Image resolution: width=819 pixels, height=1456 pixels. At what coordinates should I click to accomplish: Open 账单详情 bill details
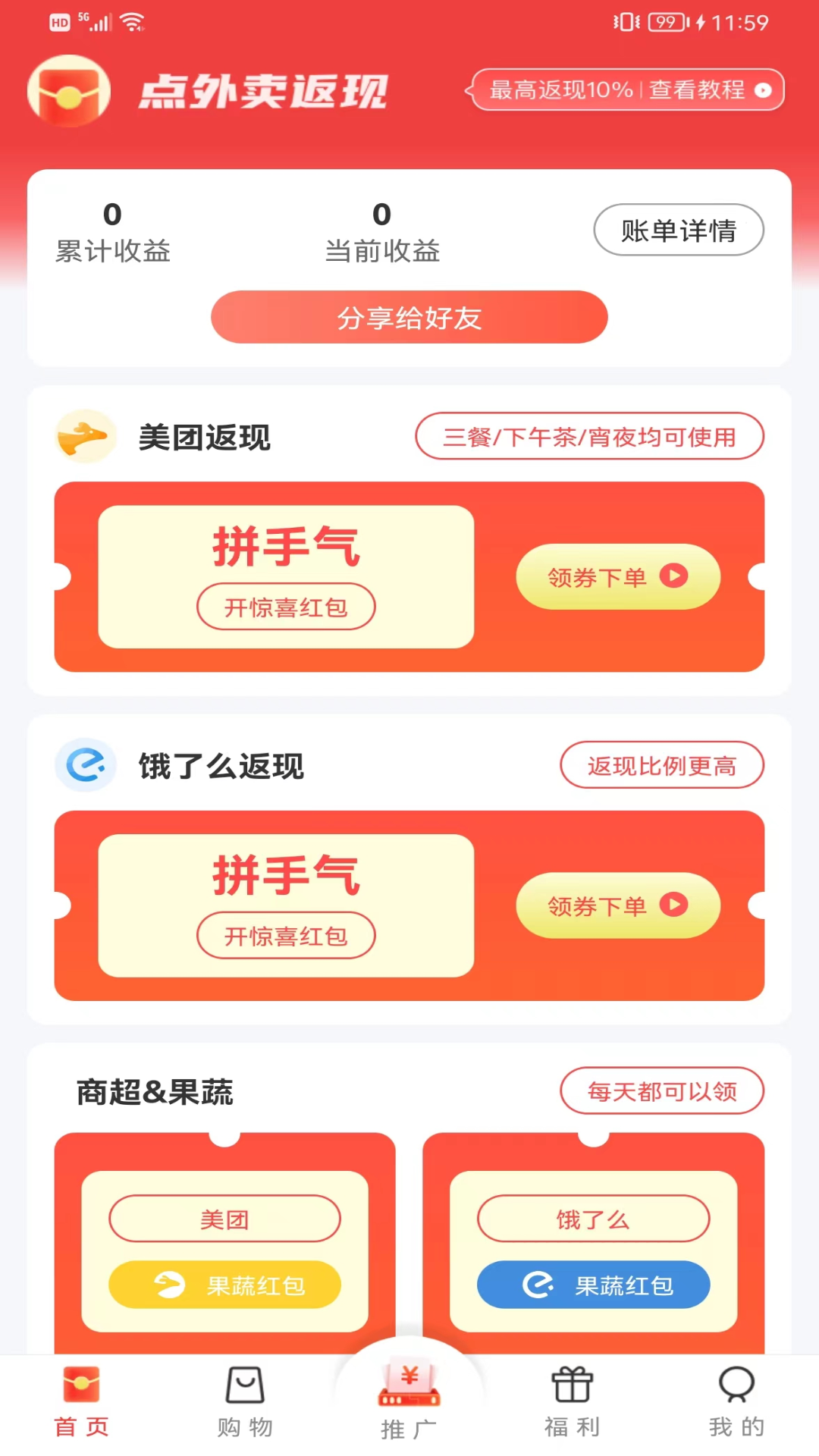click(x=679, y=230)
